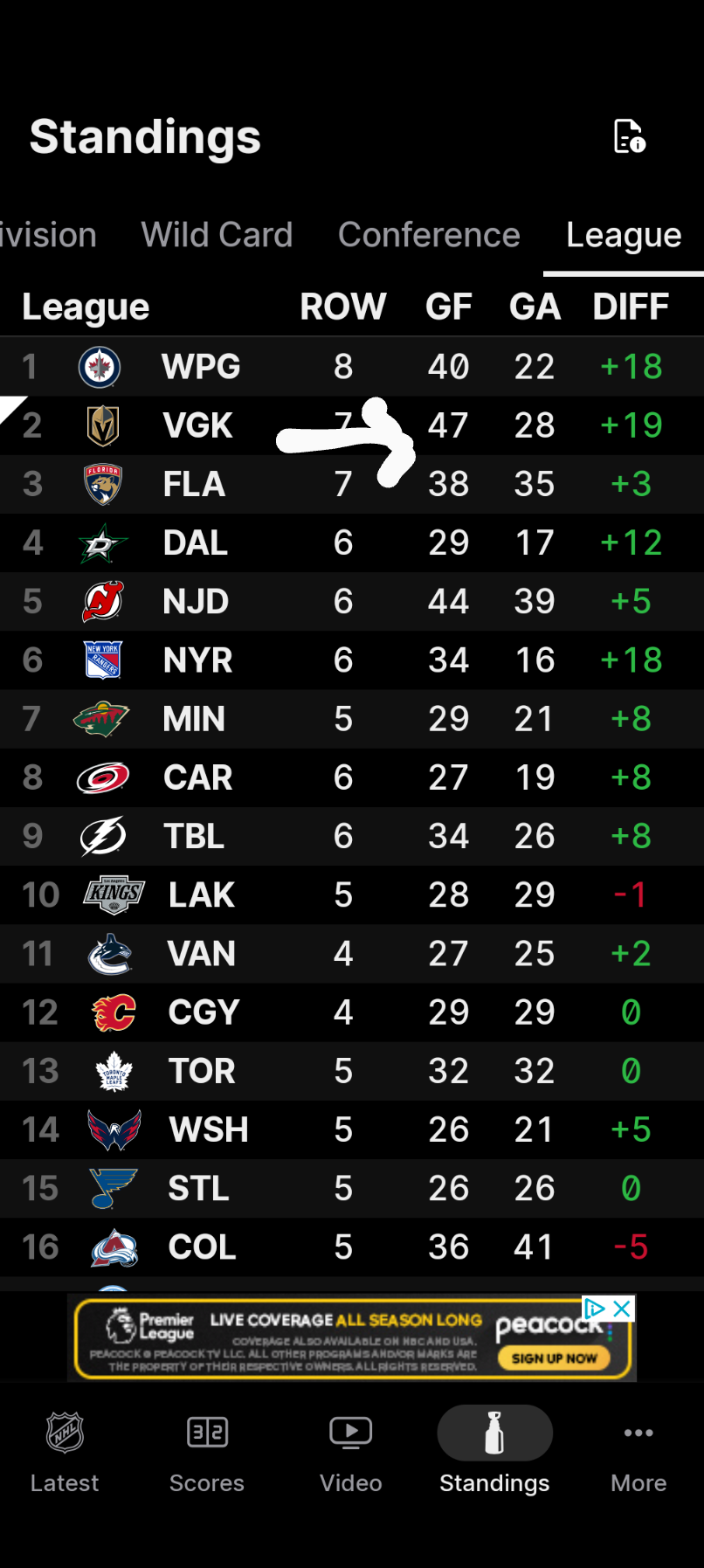
Task: View the TBL team row
Action: click(194, 836)
